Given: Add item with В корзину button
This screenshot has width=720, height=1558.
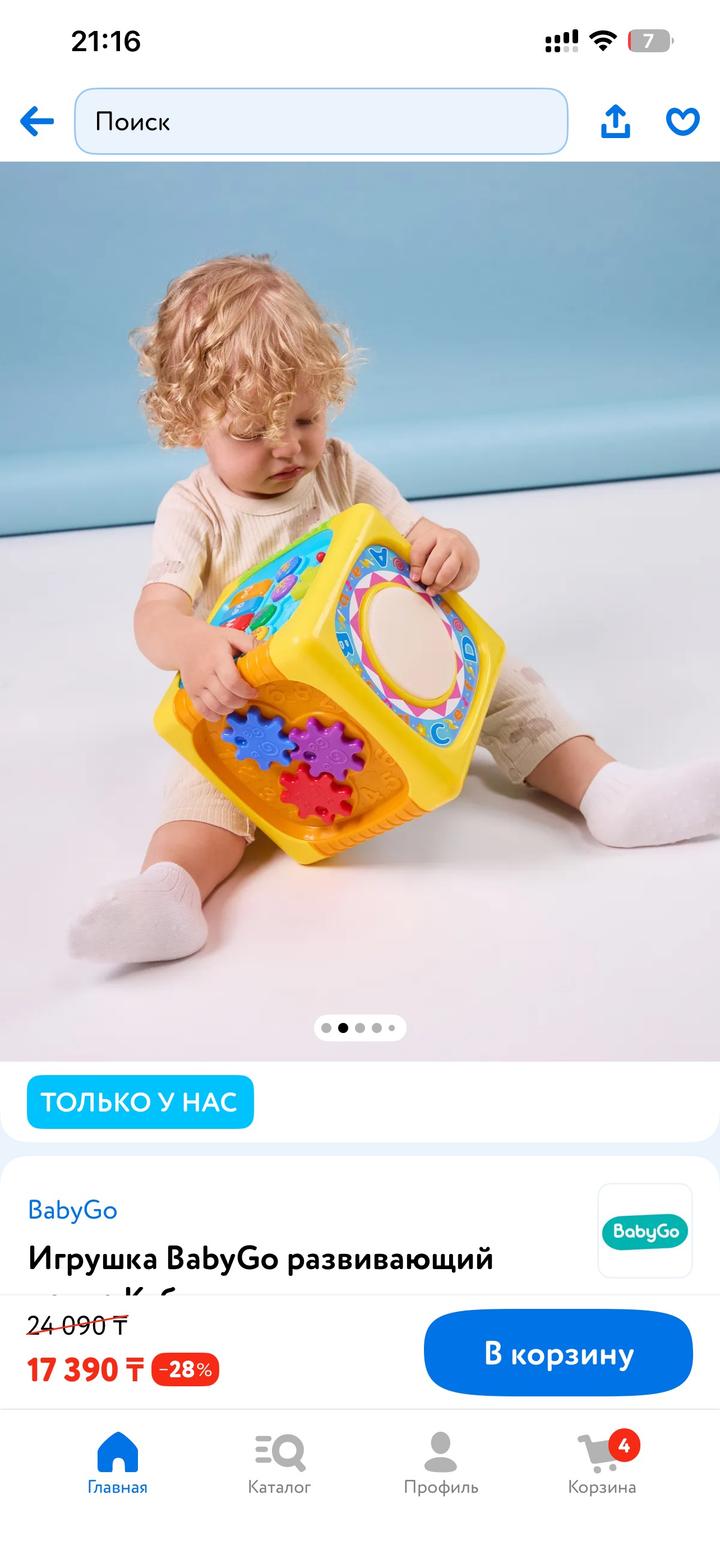Looking at the screenshot, I should 558,1354.
